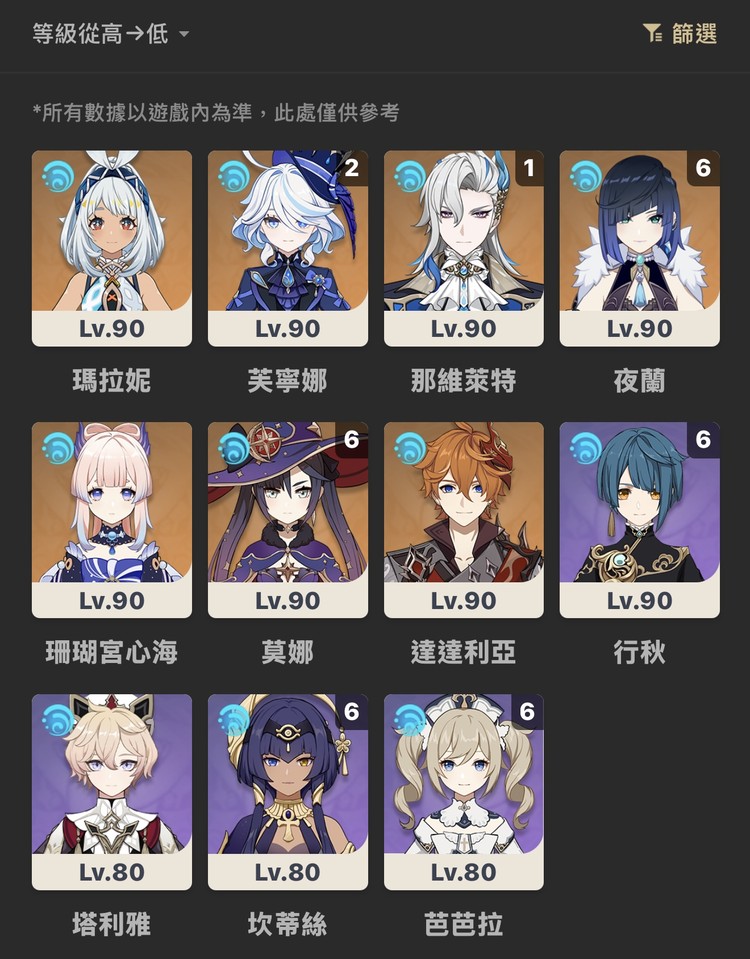Viewport: 750px width, 959px height.
Task: View 芙寧娜 character details
Action: tap(288, 248)
